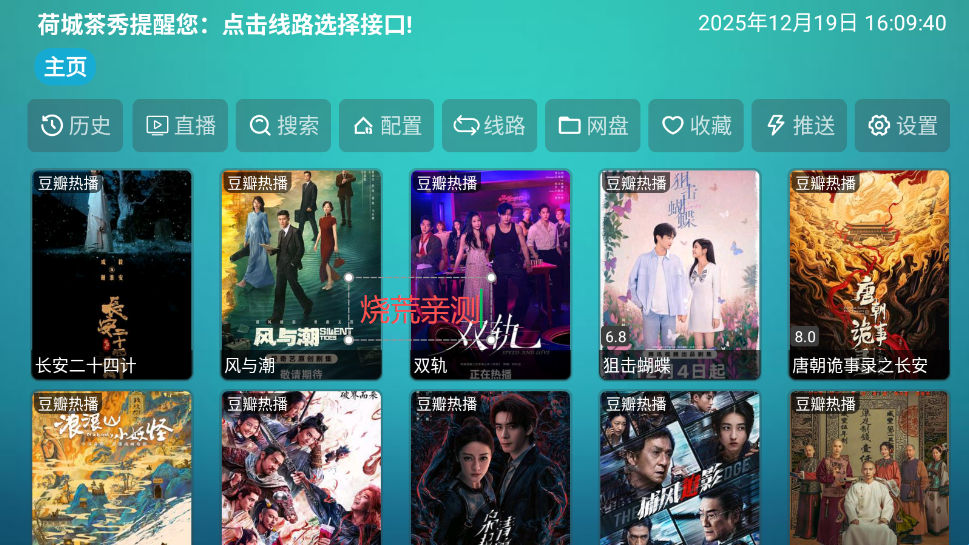969x545 pixels.
Task: Select the 线路 source route button
Action: point(489,126)
